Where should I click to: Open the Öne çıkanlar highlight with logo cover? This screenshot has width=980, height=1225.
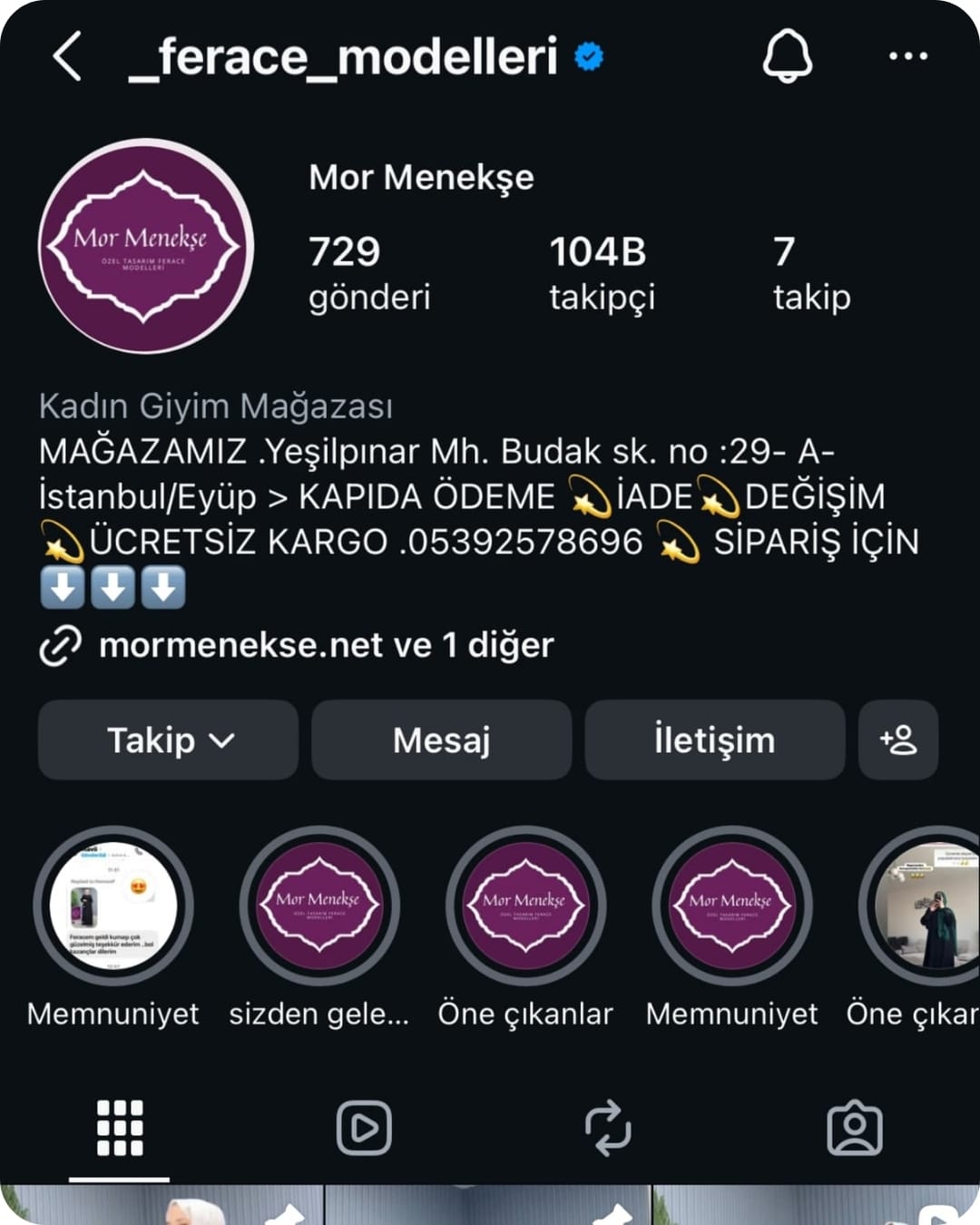(x=525, y=906)
